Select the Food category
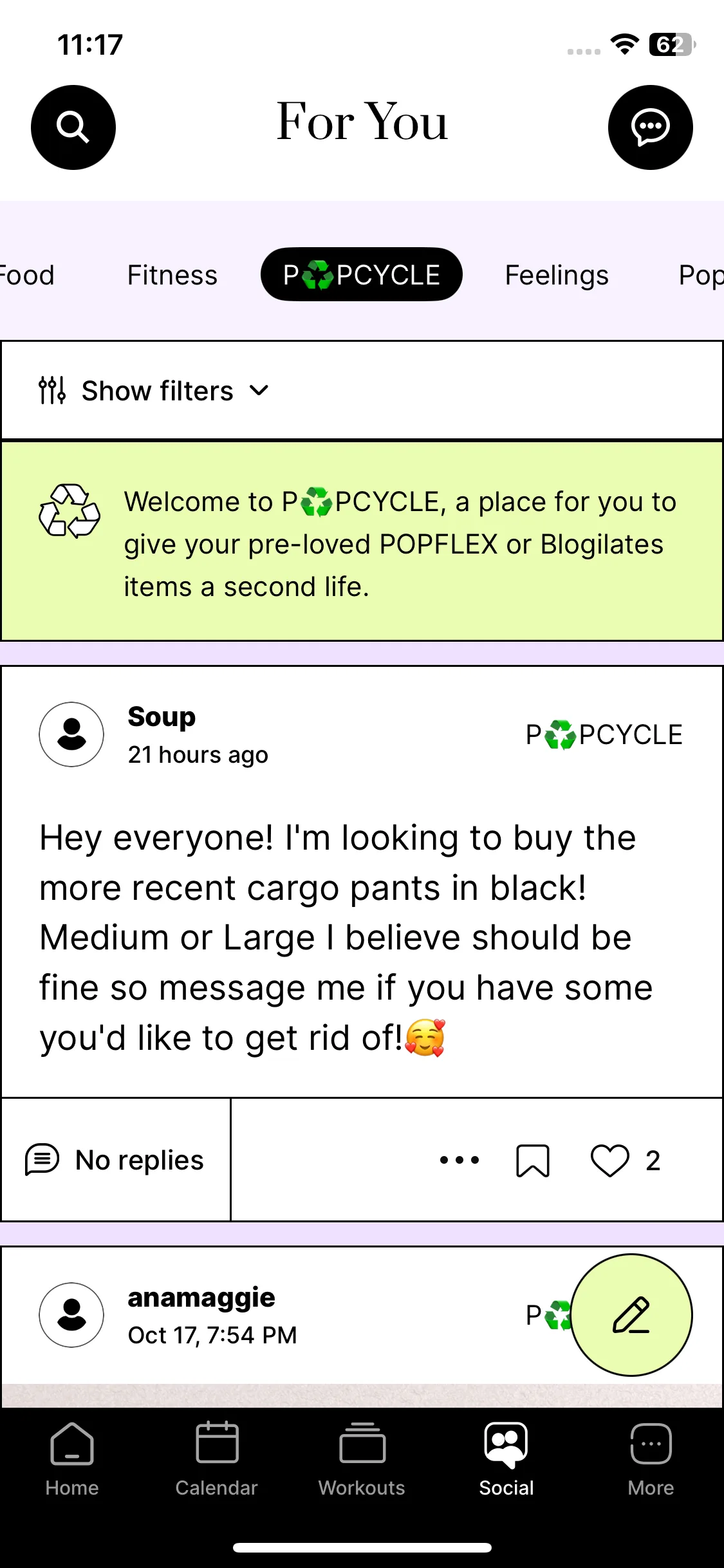Screen dimensions: 724x1568 (27, 275)
